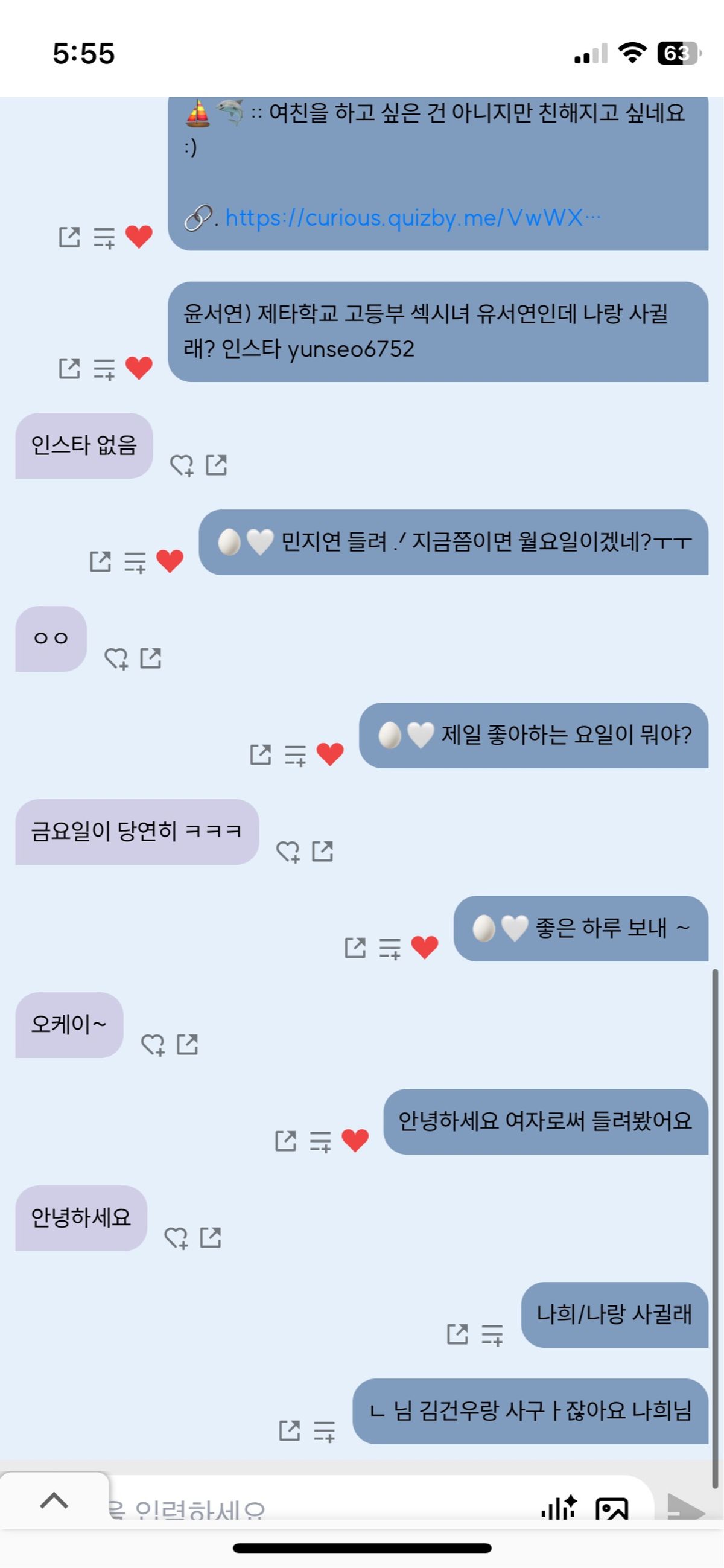Share the 좋은 하루 보내 ~ message
Viewport: 724px width, 1568px height.
pos(355,947)
